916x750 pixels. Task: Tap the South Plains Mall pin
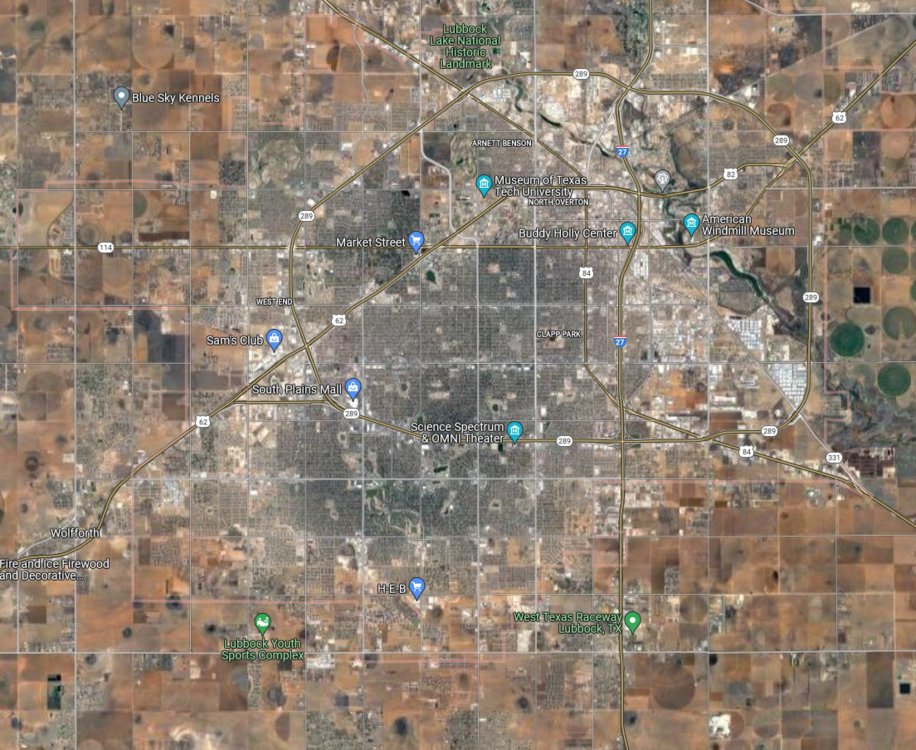click(x=352, y=388)
